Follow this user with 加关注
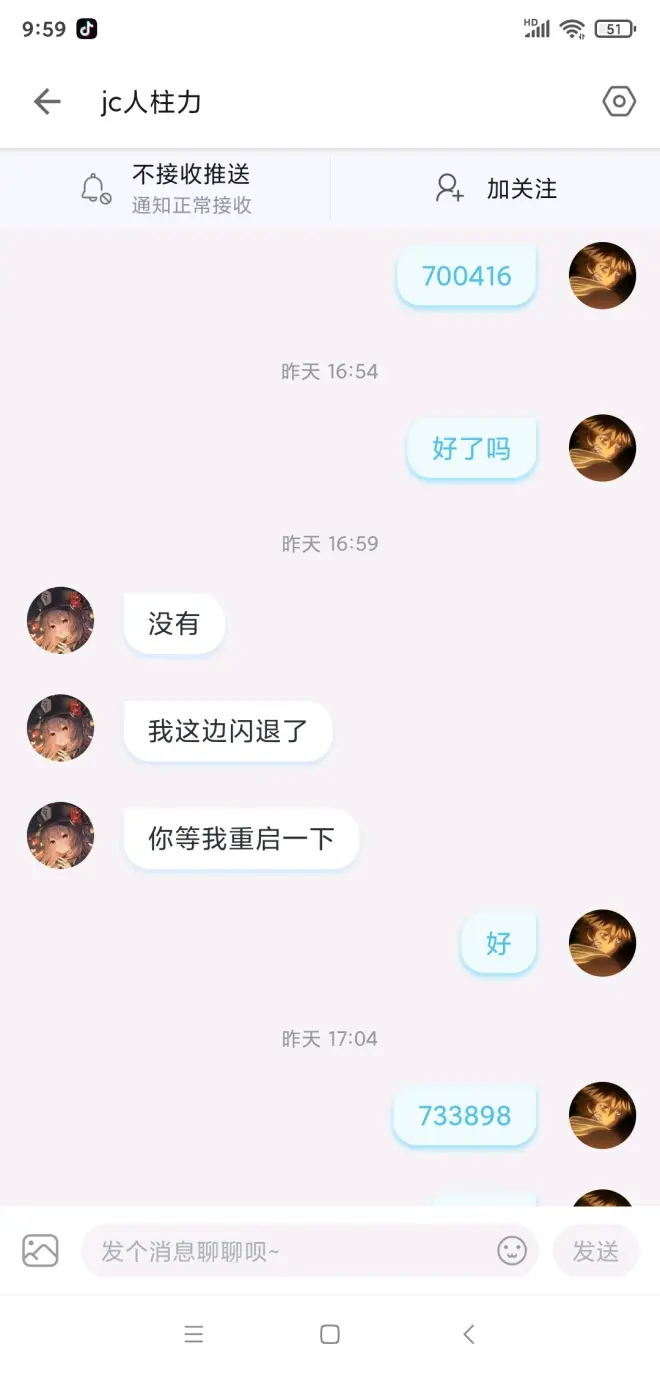Viewport: 660px width, 1374px height. tap(496, 188)
